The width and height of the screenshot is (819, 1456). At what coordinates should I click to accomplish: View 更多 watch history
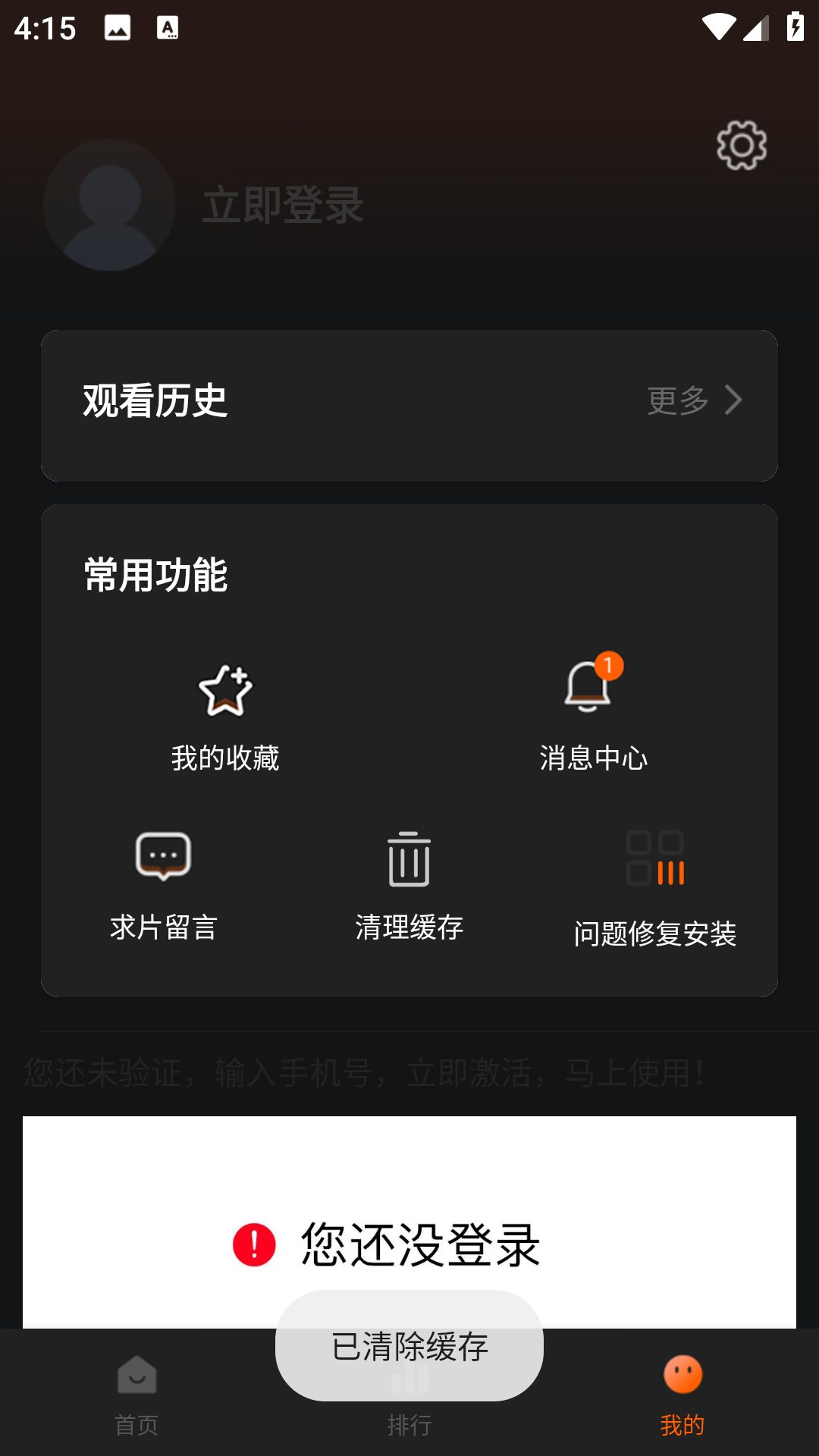pyautogui.click(x=694, y=400)
